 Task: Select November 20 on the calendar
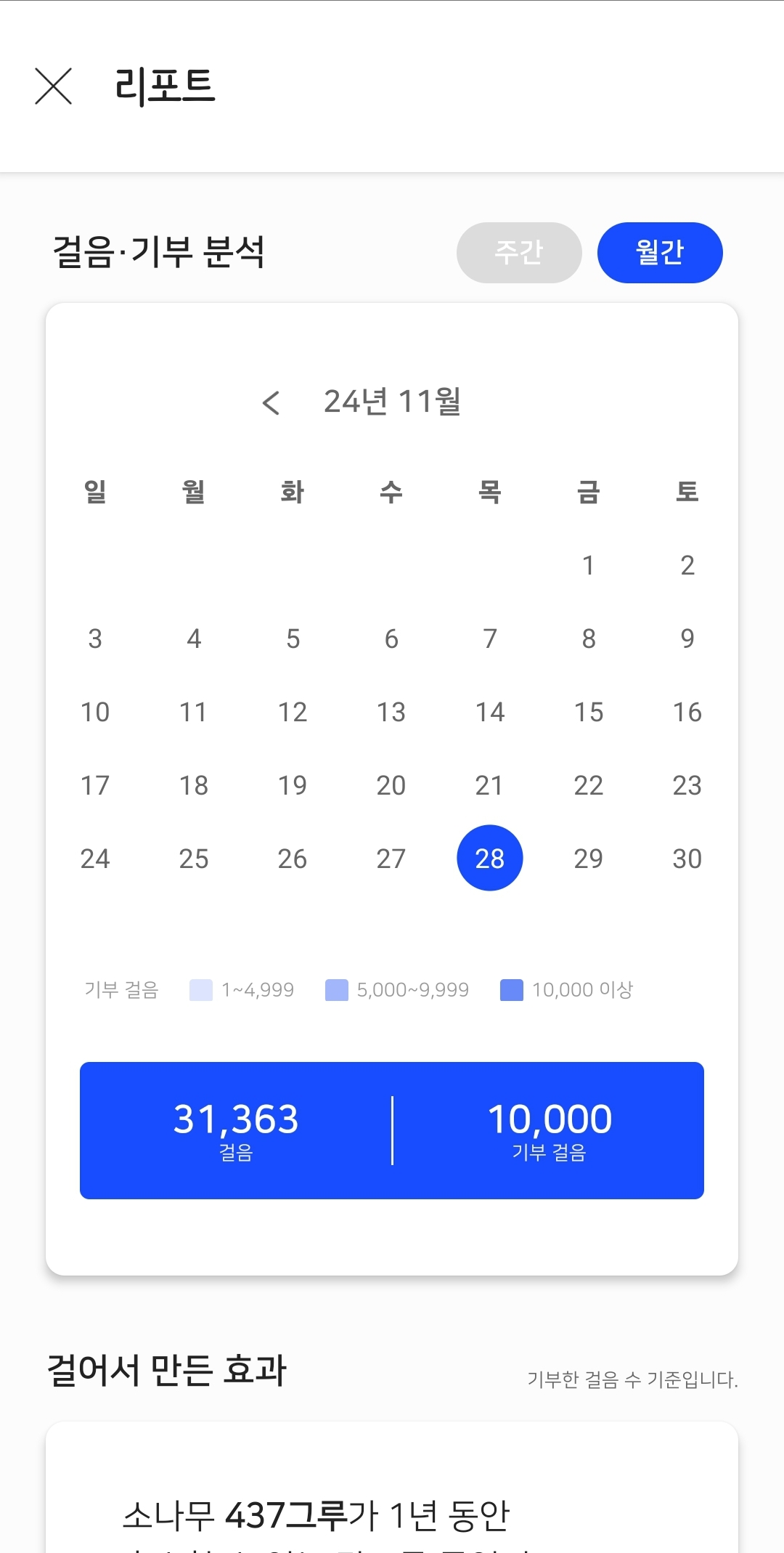[x=391, y=785]
